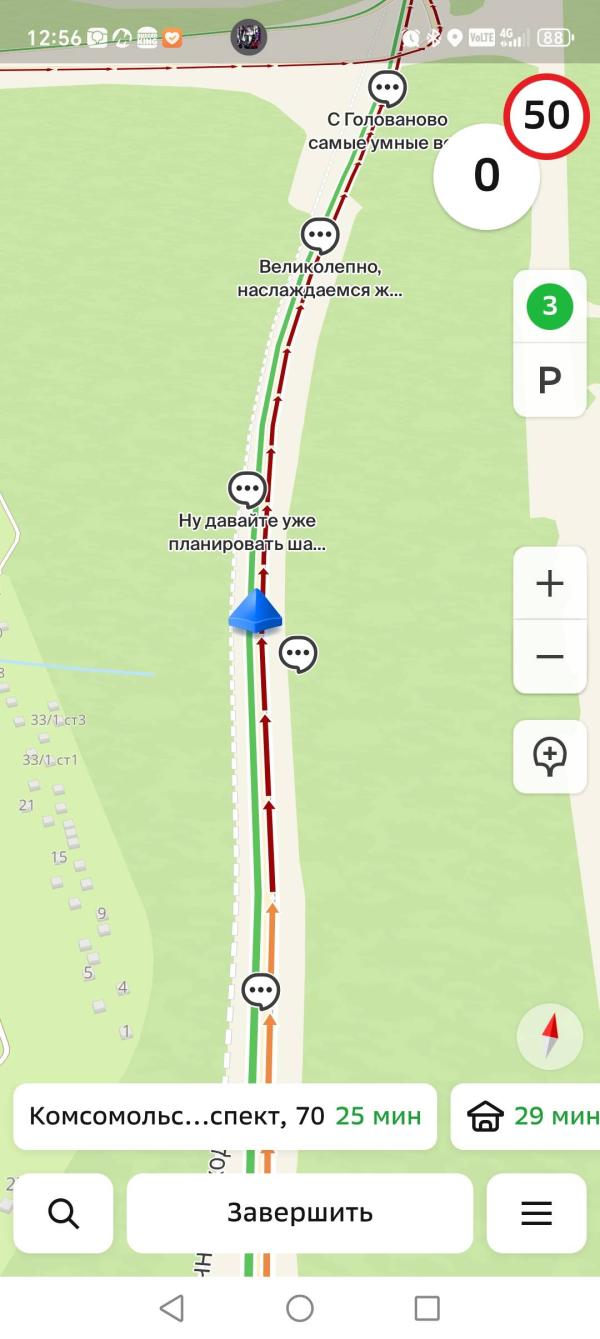Go to the home screen
Viewport: 600px width, 1339px height.
click(x=300, y=1307)
